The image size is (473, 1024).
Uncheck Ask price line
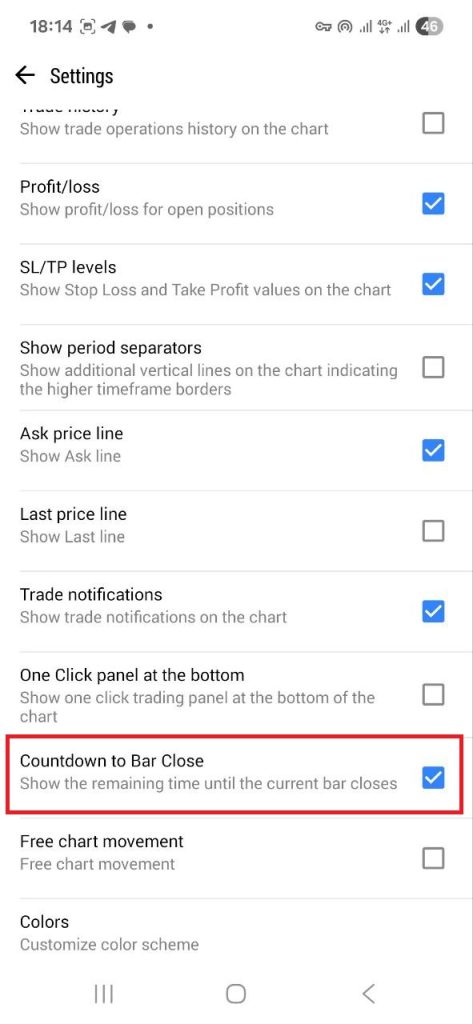click(x=433, y=450)
